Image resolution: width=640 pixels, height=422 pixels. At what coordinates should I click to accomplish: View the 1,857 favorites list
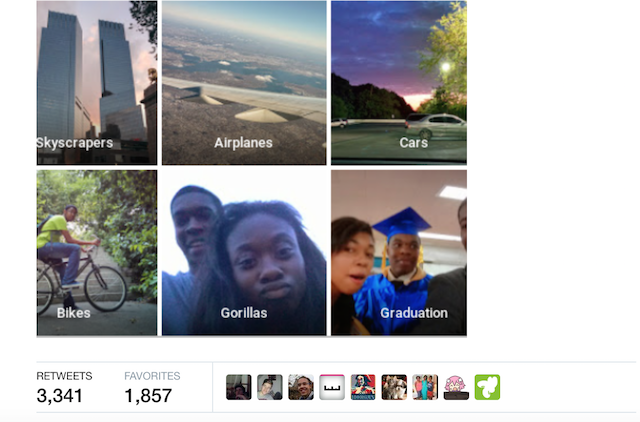click(x=152, y=388)
